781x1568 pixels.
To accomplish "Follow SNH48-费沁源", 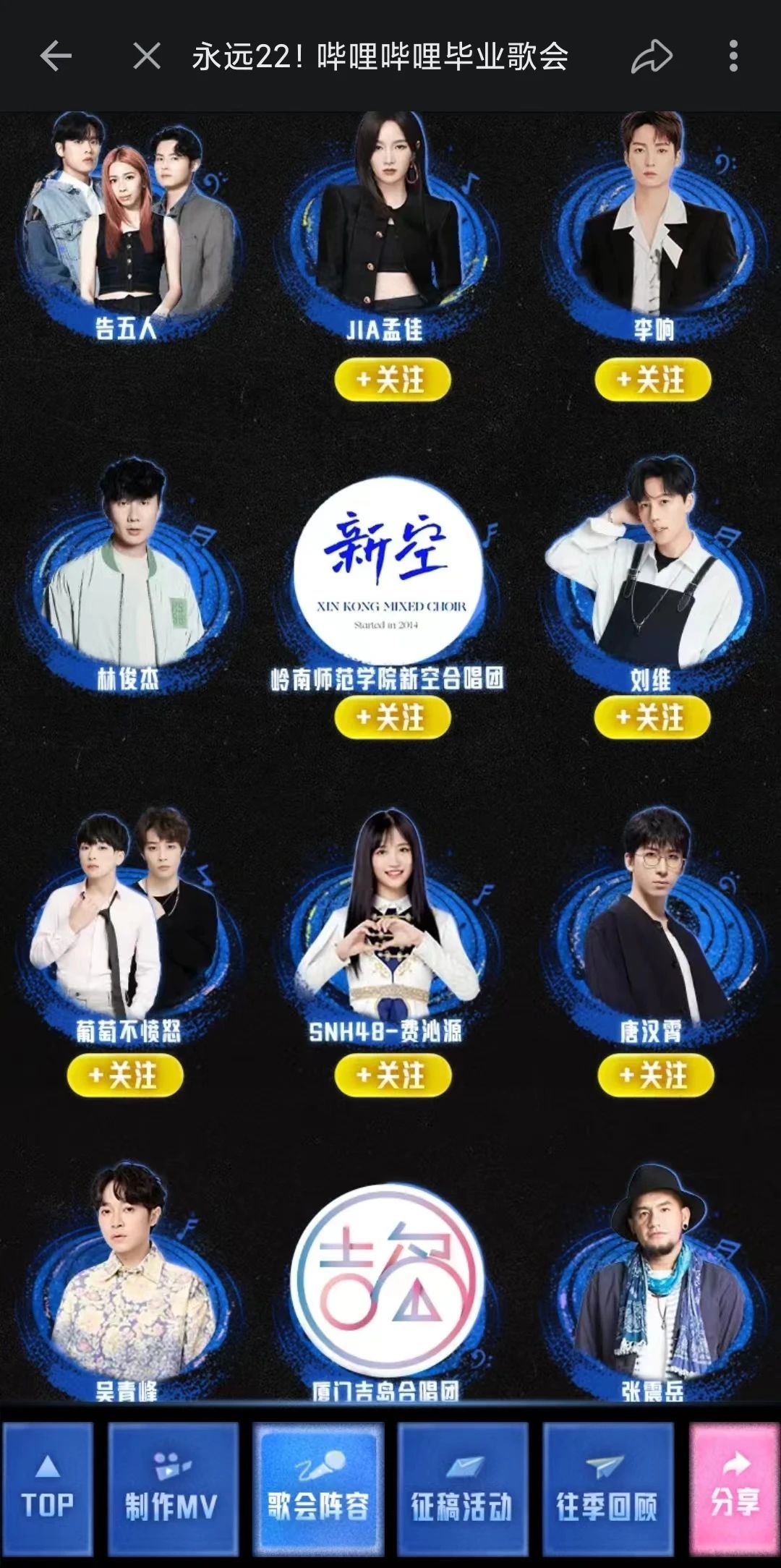I will (x=393, y=1075).
